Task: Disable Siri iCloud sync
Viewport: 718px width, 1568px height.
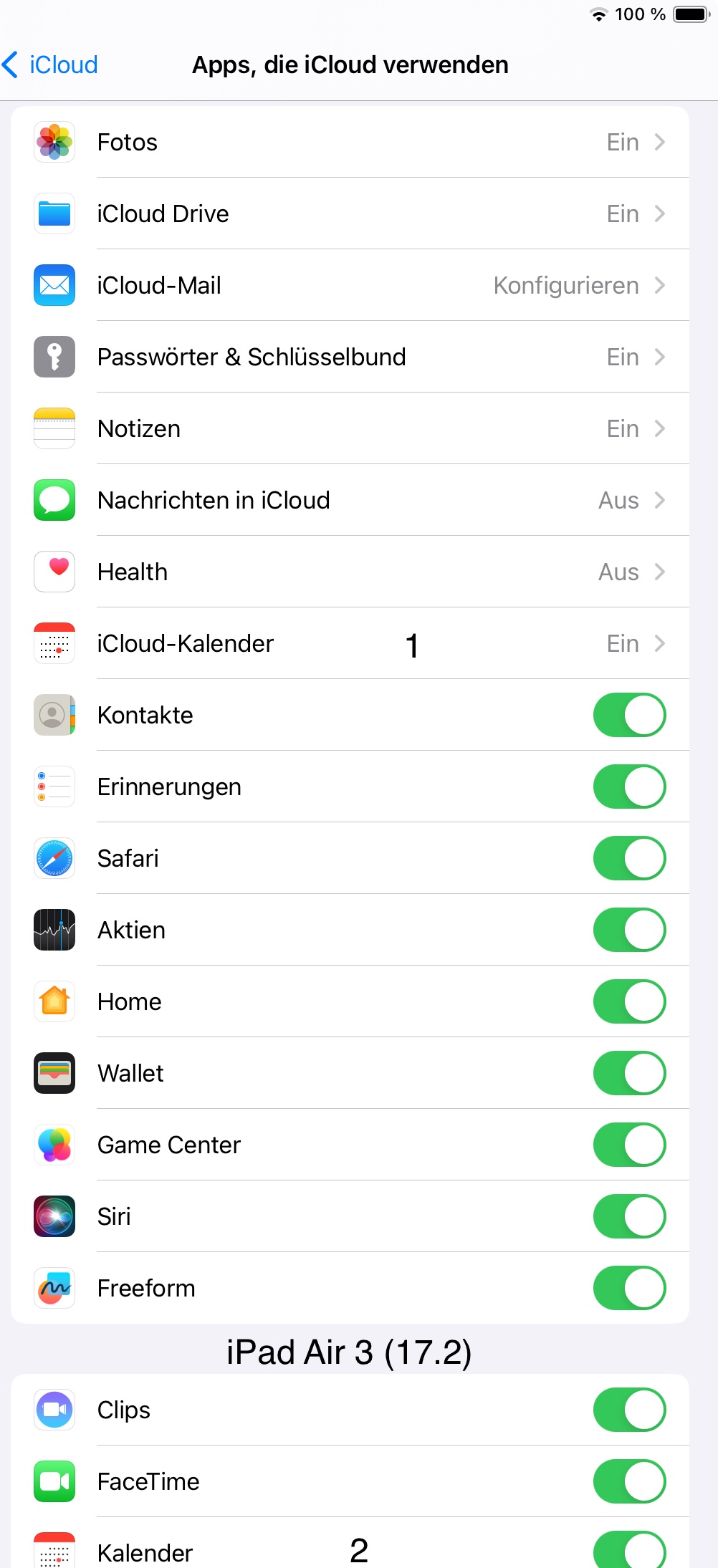Action: tap(629, 1216)
